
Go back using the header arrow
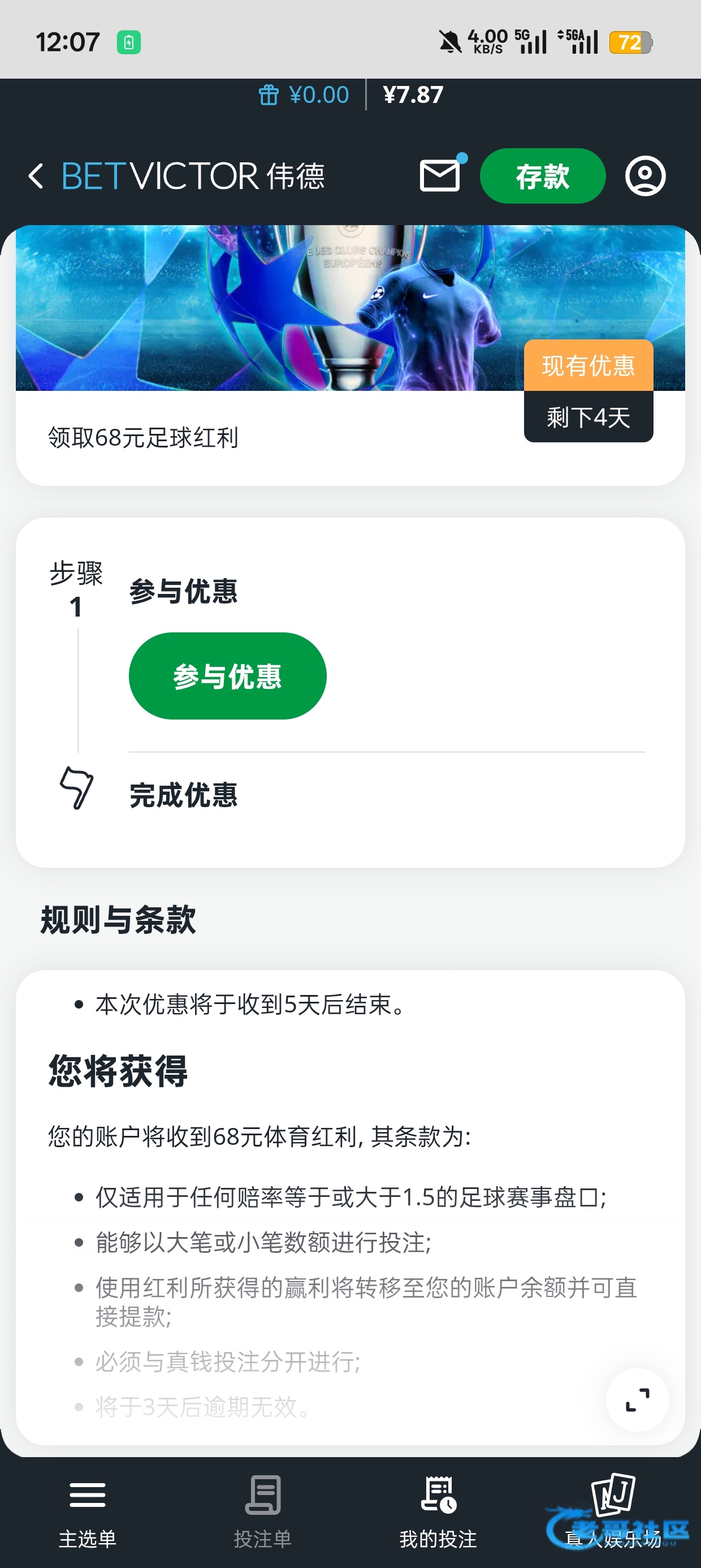[36, 176]
